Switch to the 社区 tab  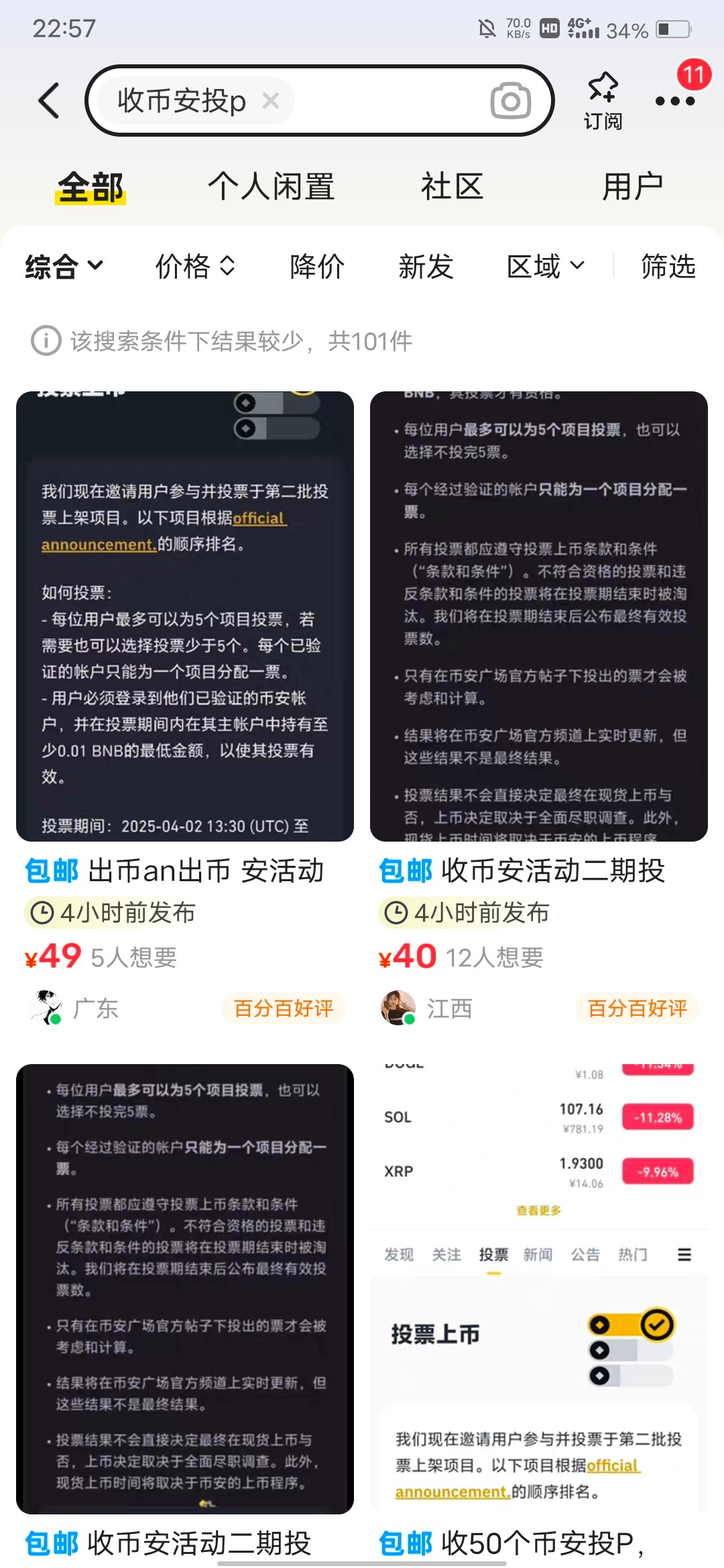[452, 186]
